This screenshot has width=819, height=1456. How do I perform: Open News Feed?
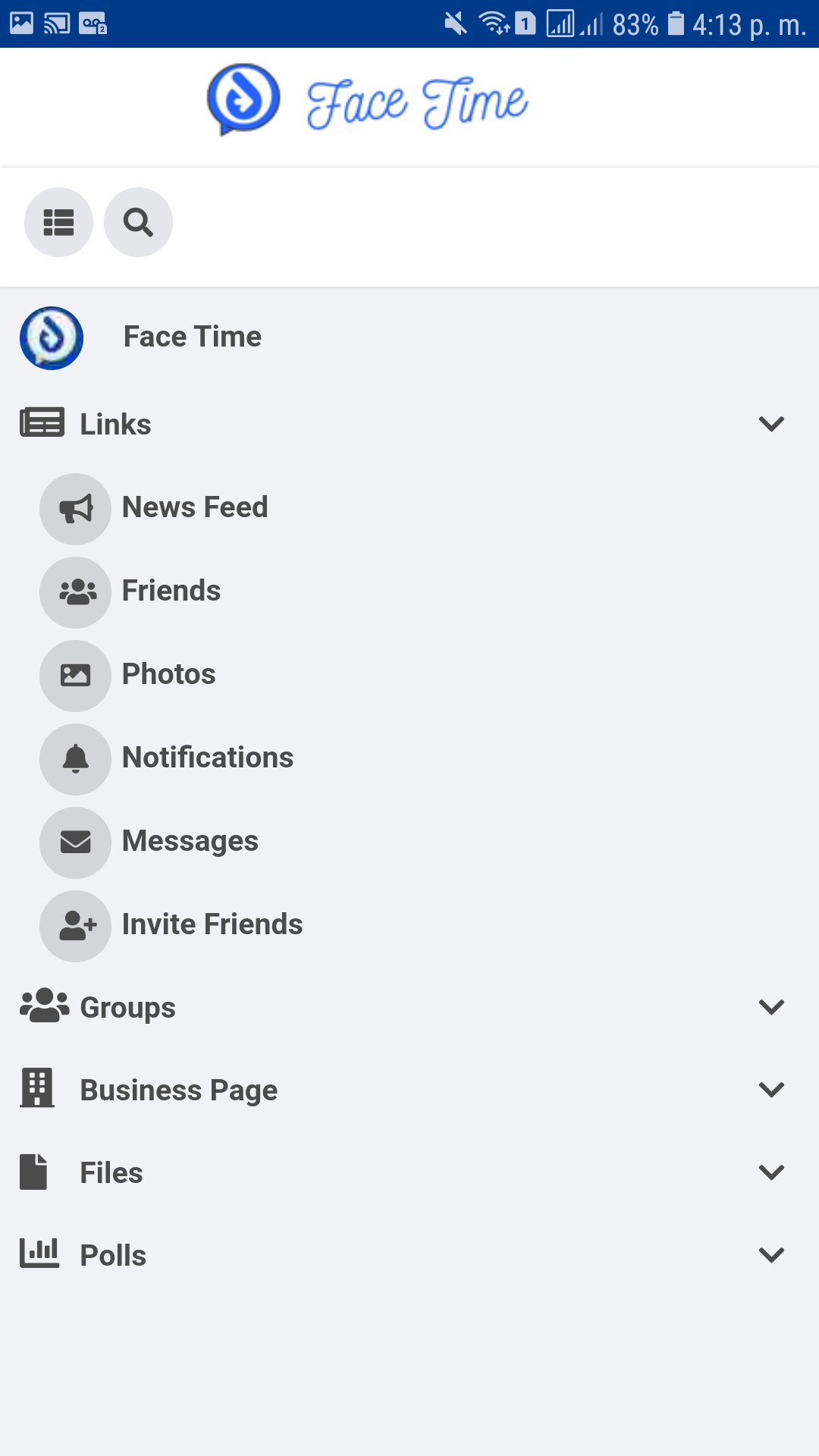(x=409, y=508)
